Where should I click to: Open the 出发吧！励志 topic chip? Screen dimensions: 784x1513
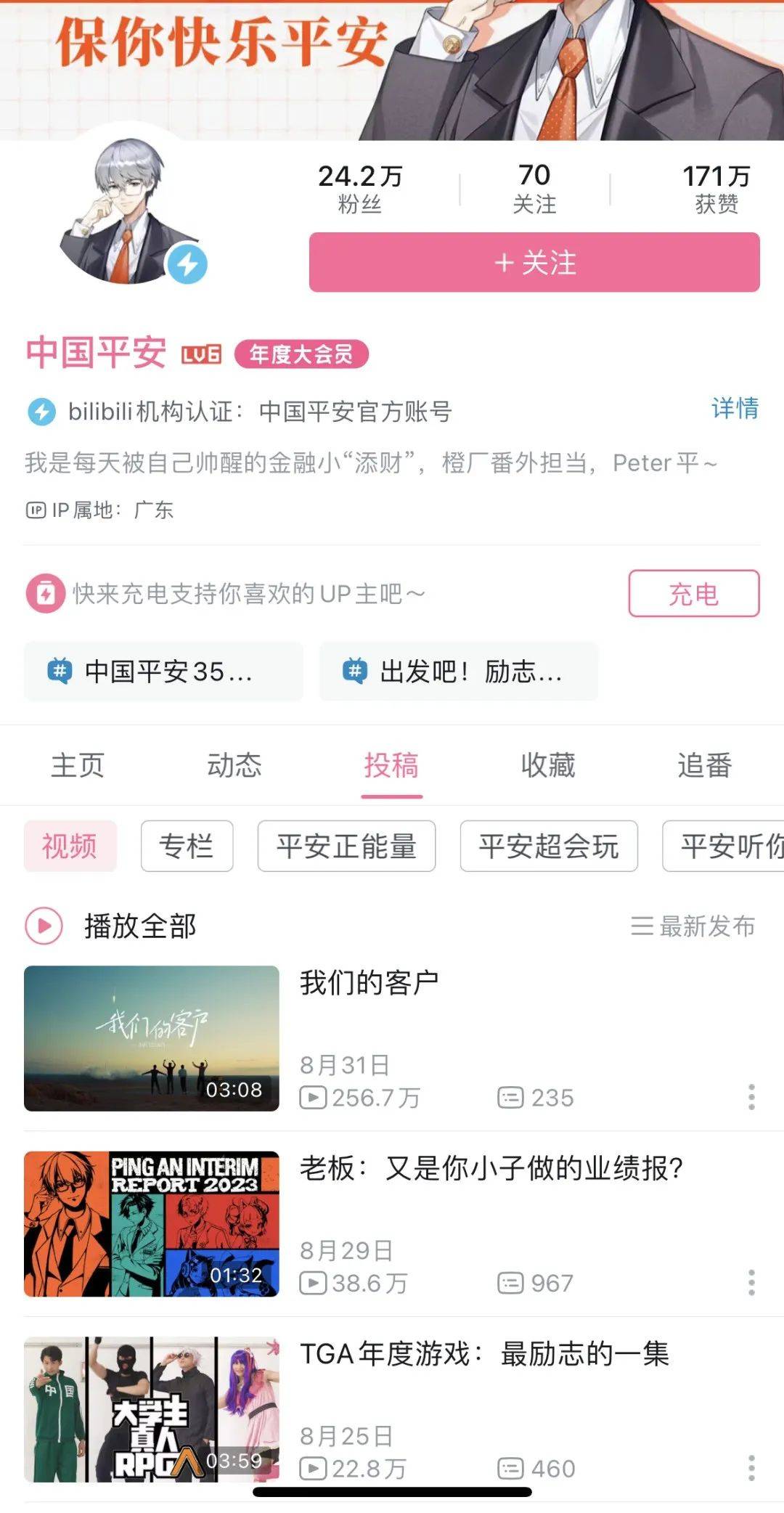click(459, 672)
